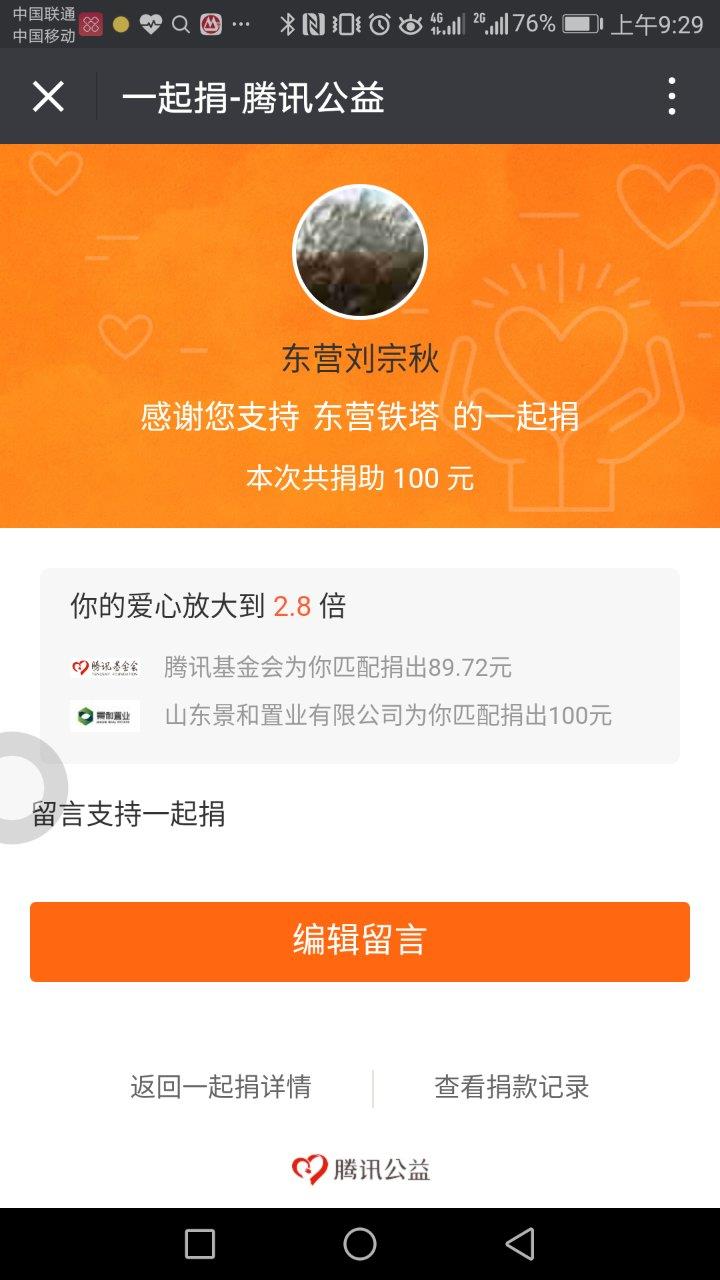Close the 一起捐-腾讯公益 page
This screenshot has height=1280, width=720.
click(48, 97)
